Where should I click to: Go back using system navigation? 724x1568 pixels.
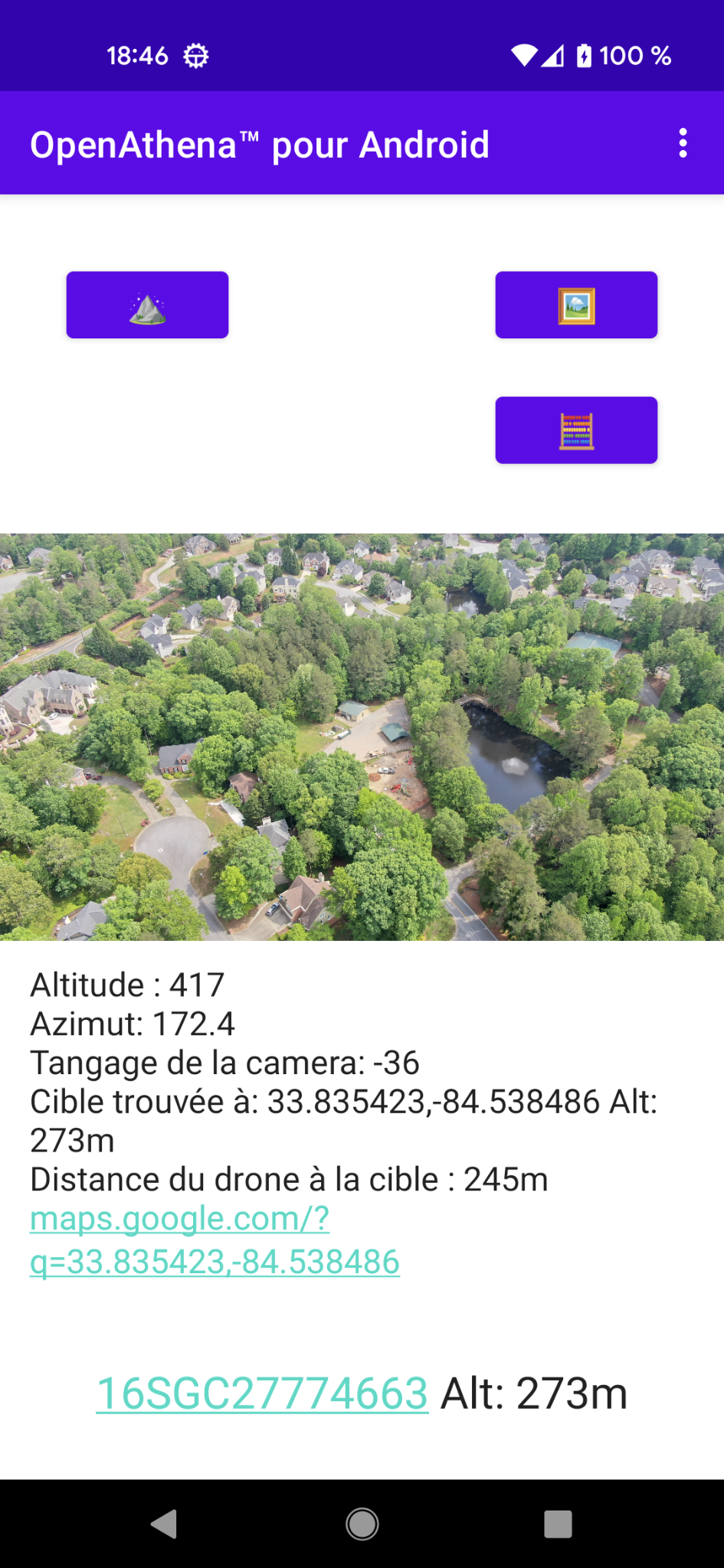(x=164, y=1524)
